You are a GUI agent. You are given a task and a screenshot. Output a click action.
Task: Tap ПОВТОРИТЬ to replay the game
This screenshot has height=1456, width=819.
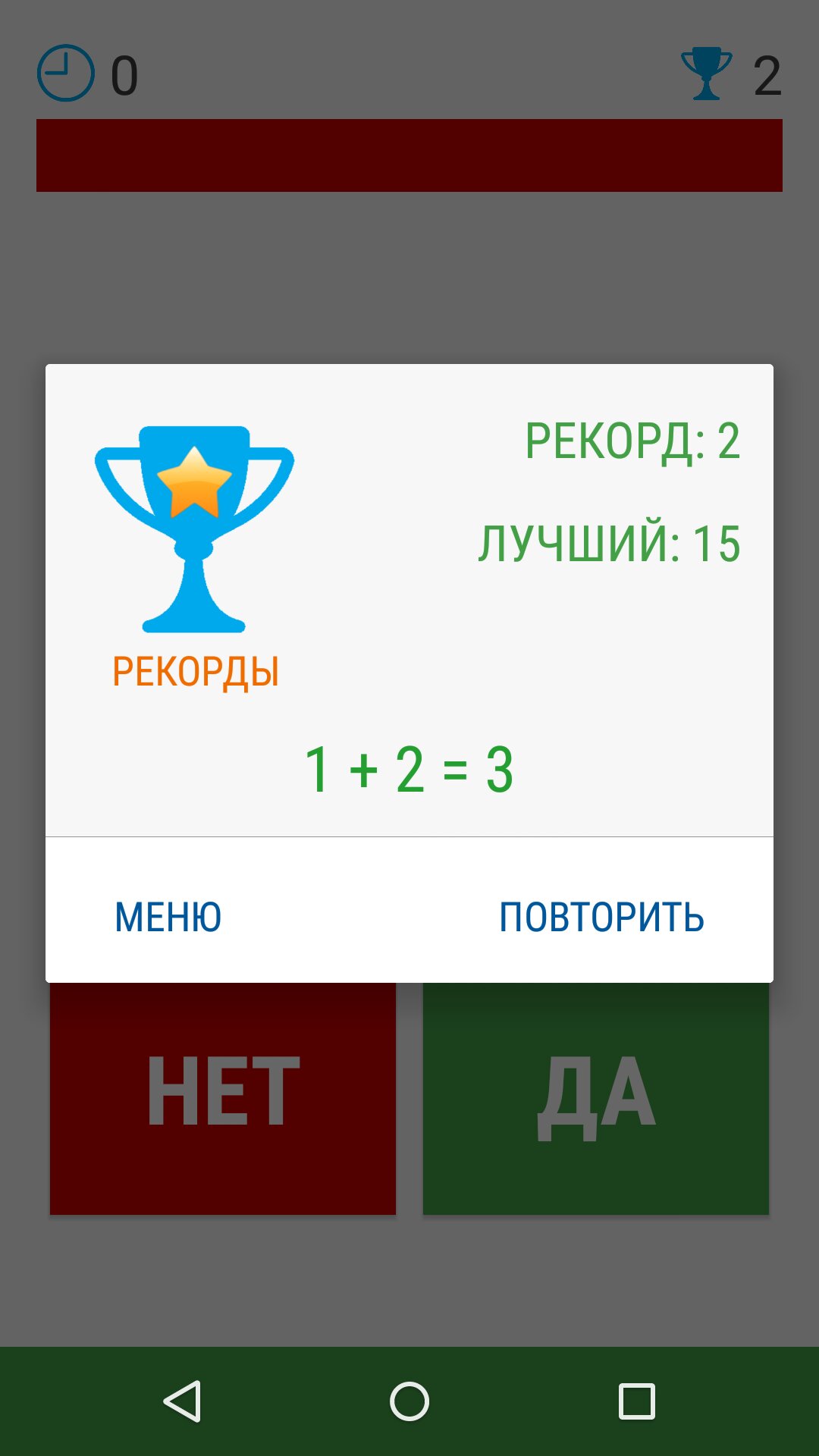coord(601,917)
